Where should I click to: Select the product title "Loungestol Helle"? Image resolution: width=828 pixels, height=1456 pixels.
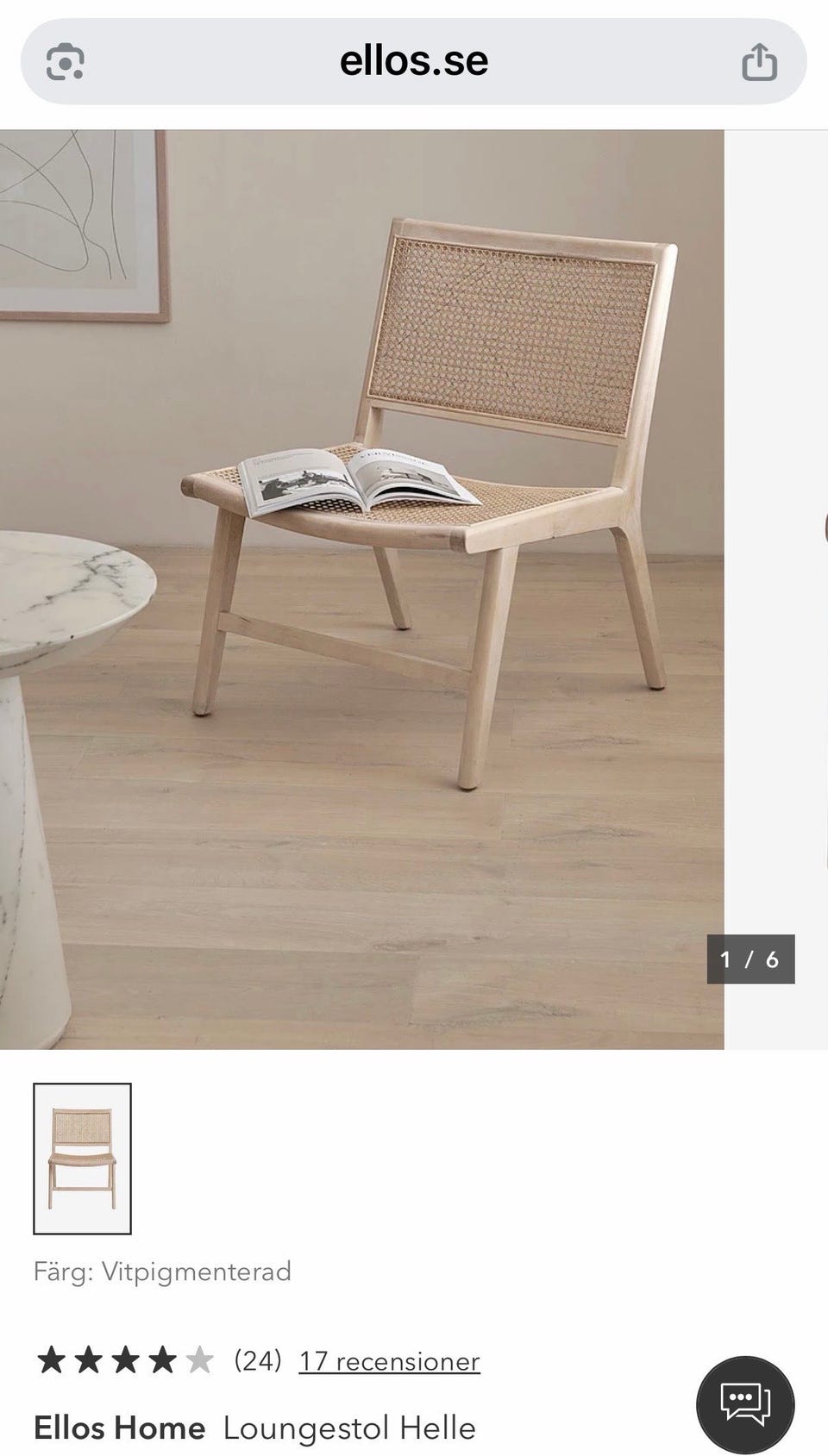[x=348, y=1427]
